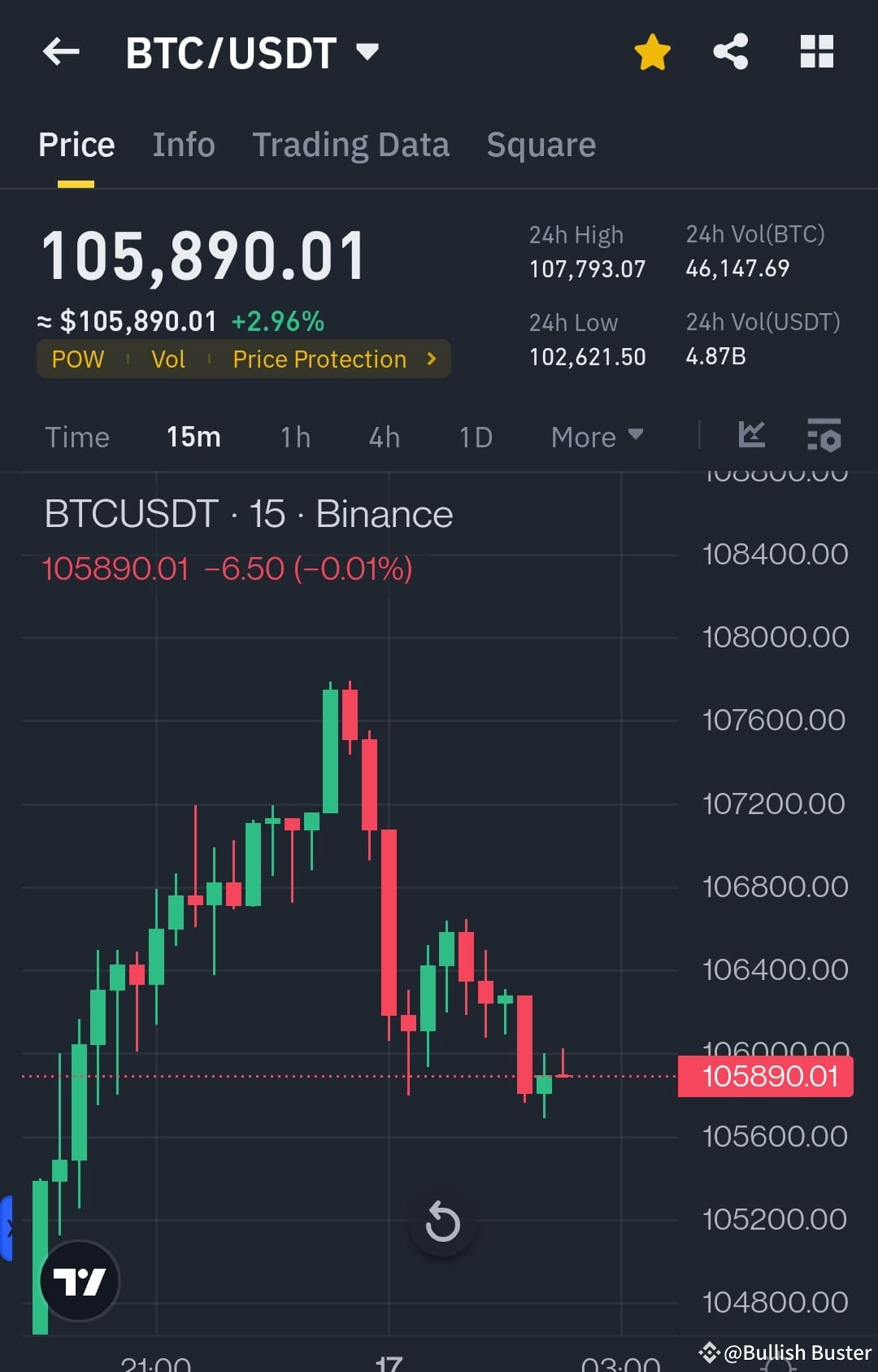Open the chart type selector icon
Viewport: 878px width, 1372px height.
(x=751, y=436)
